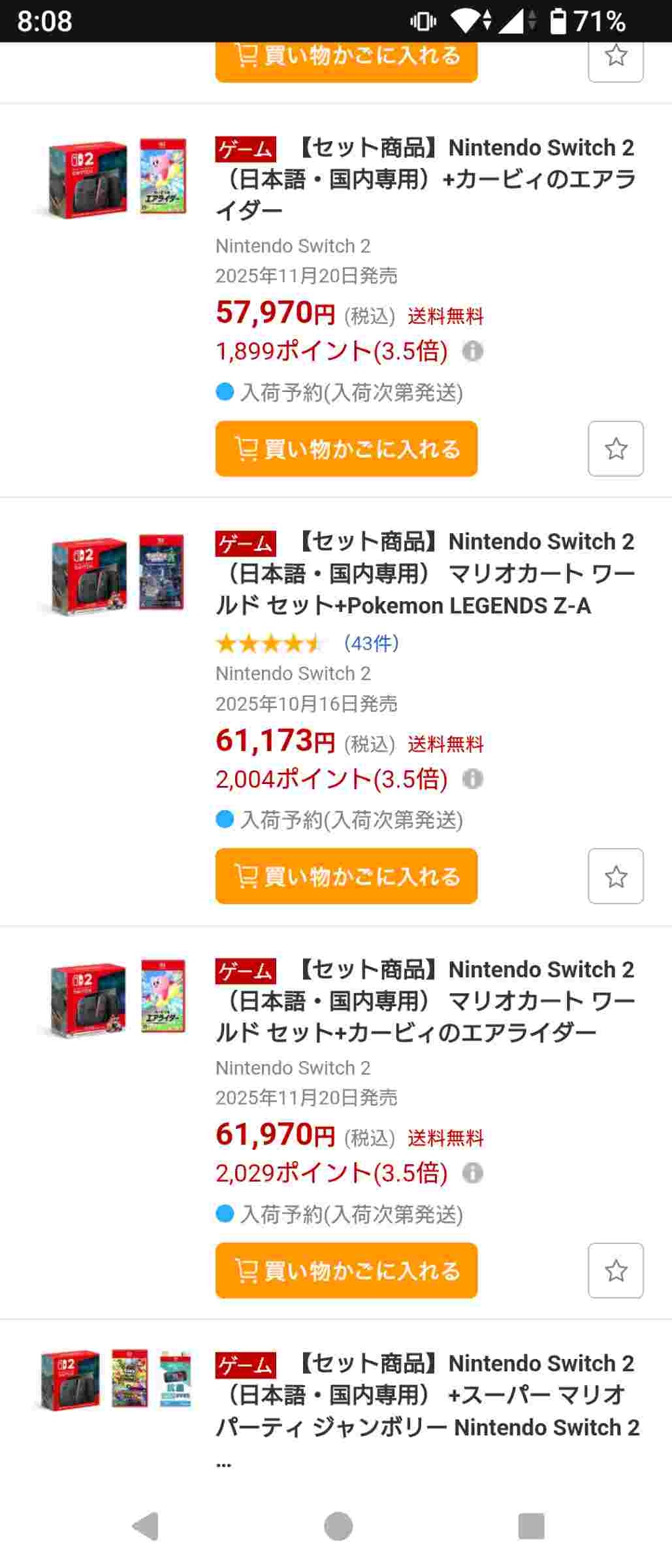Show points info for 1,899ポイント
The image size is (672, 1568).
click(x=472, y=351)
